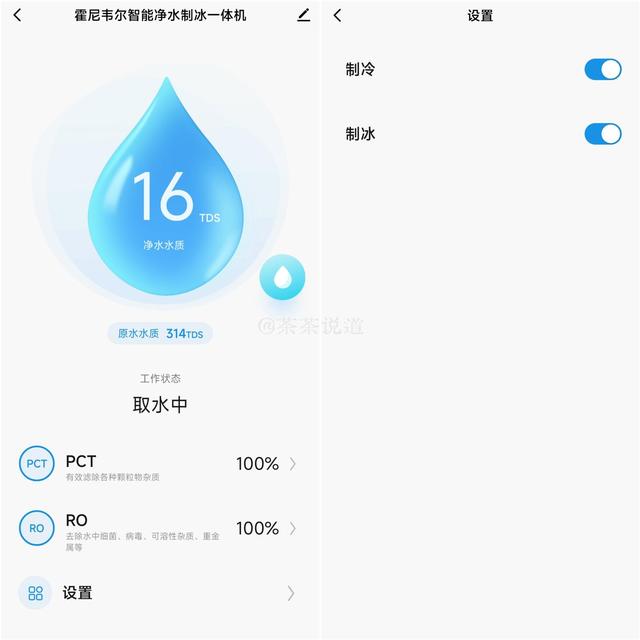Open the PCT filter details

click(x=160, y=464)
